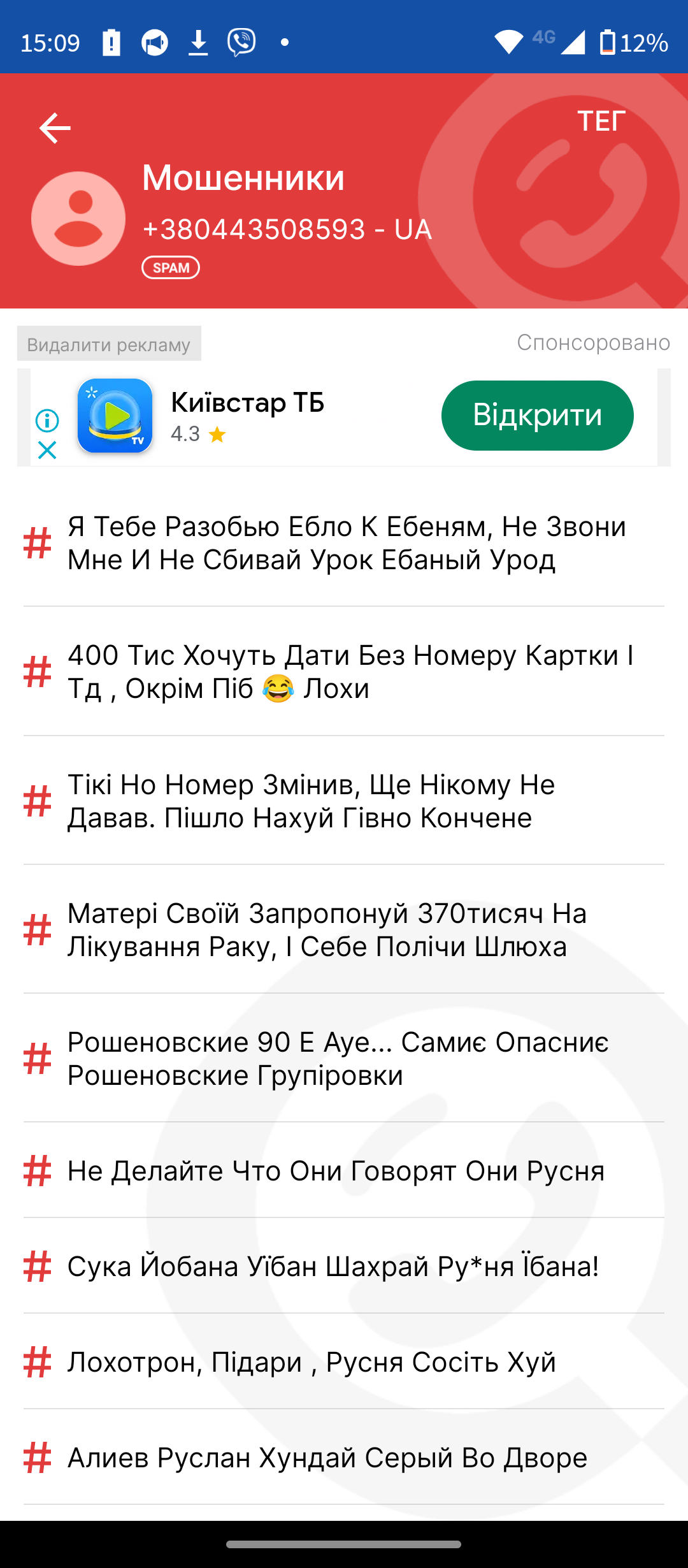
Task: Open the ad info icon
Action: coord(47,420)
